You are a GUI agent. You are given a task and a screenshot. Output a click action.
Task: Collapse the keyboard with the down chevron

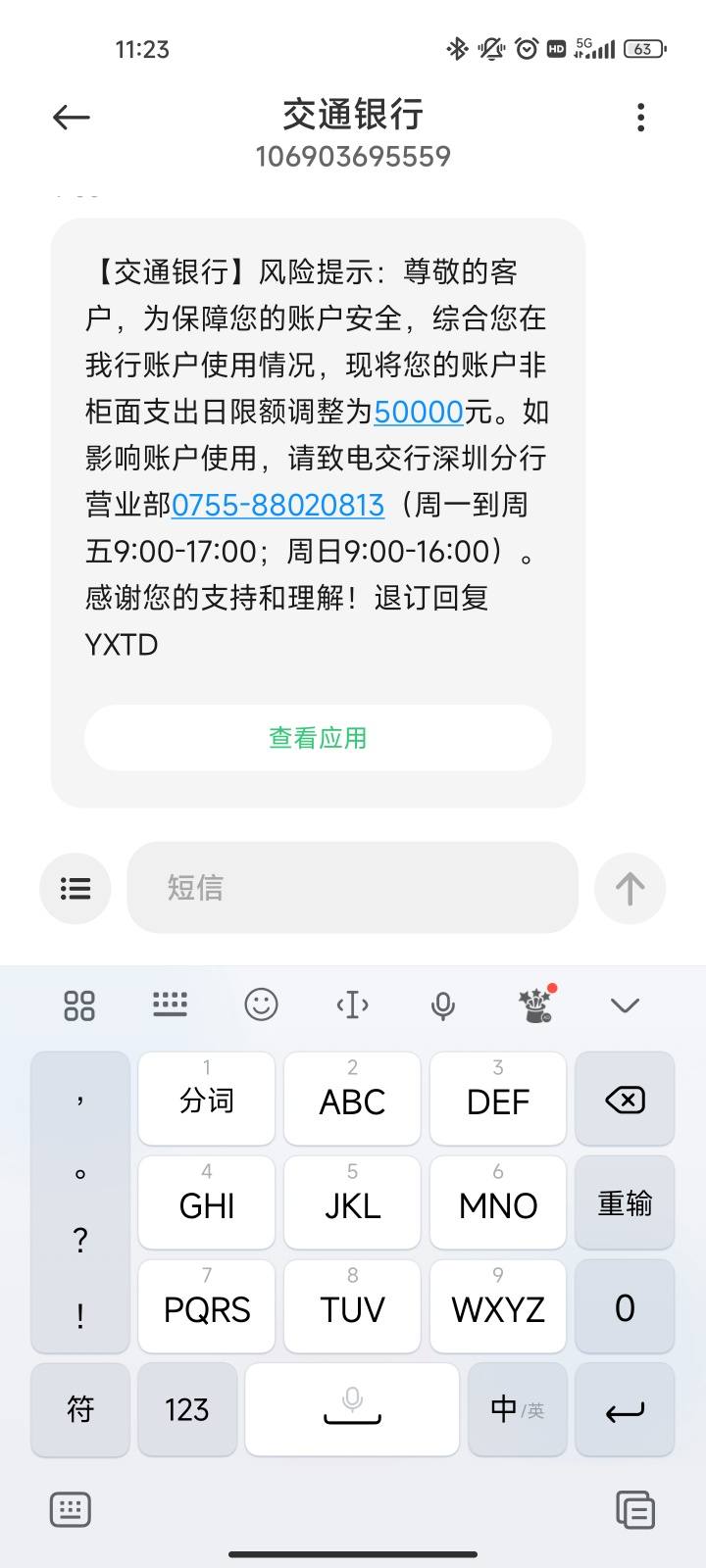pyautogui.click(x=625, y=1005)
